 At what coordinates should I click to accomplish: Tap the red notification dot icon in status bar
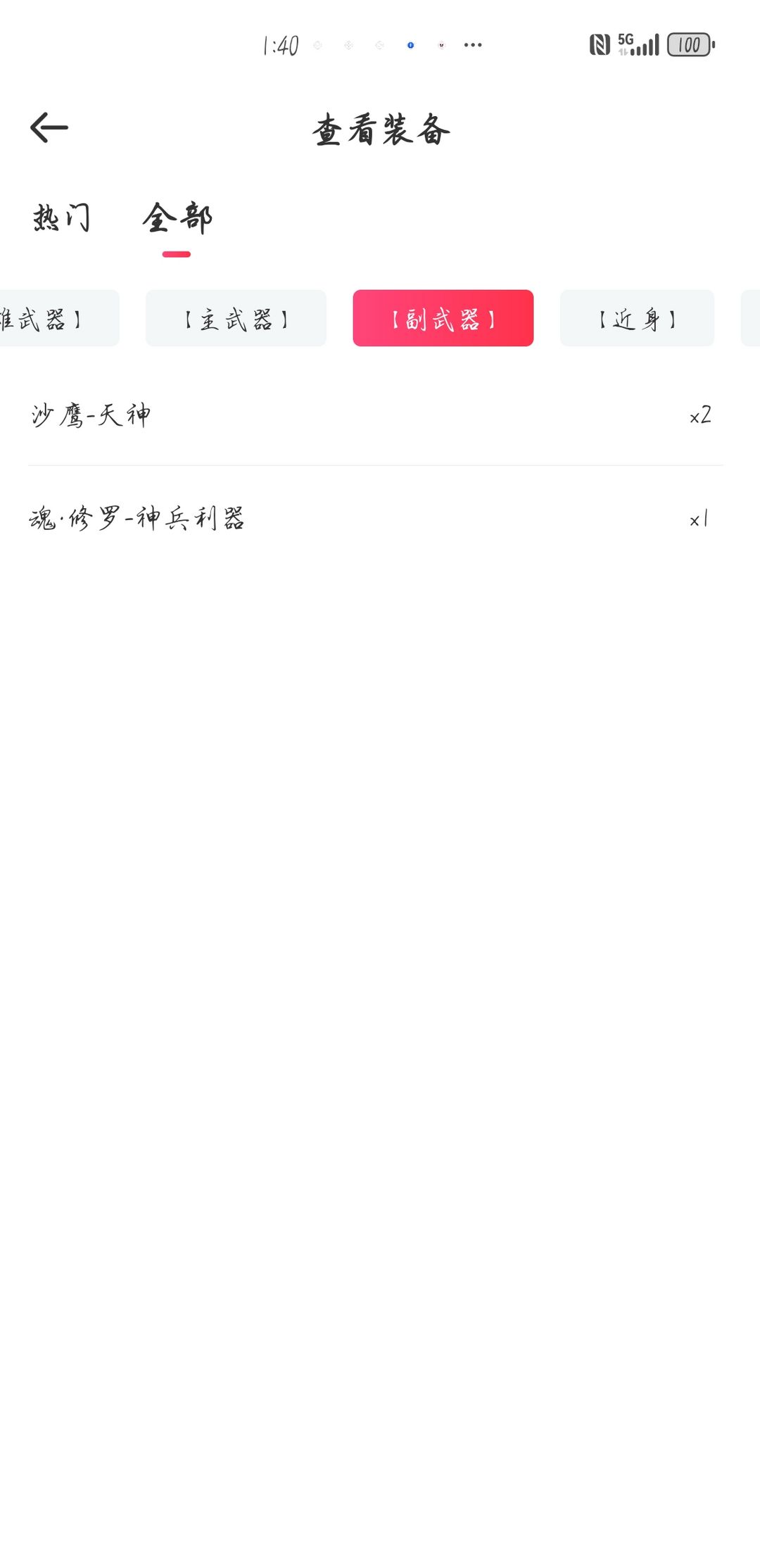pyautogui.click(x=442, y=44)
